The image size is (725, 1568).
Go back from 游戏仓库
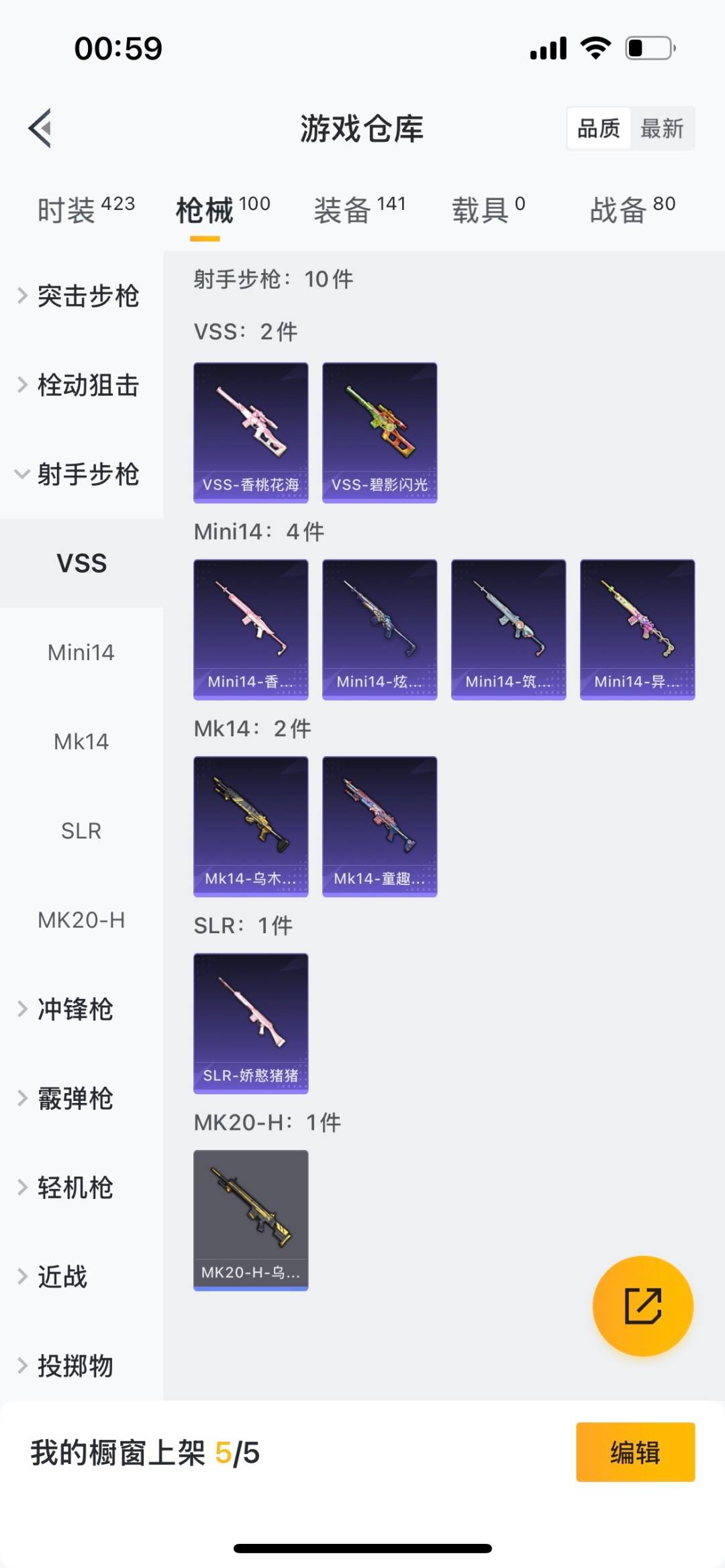click(x=40, y=128)
